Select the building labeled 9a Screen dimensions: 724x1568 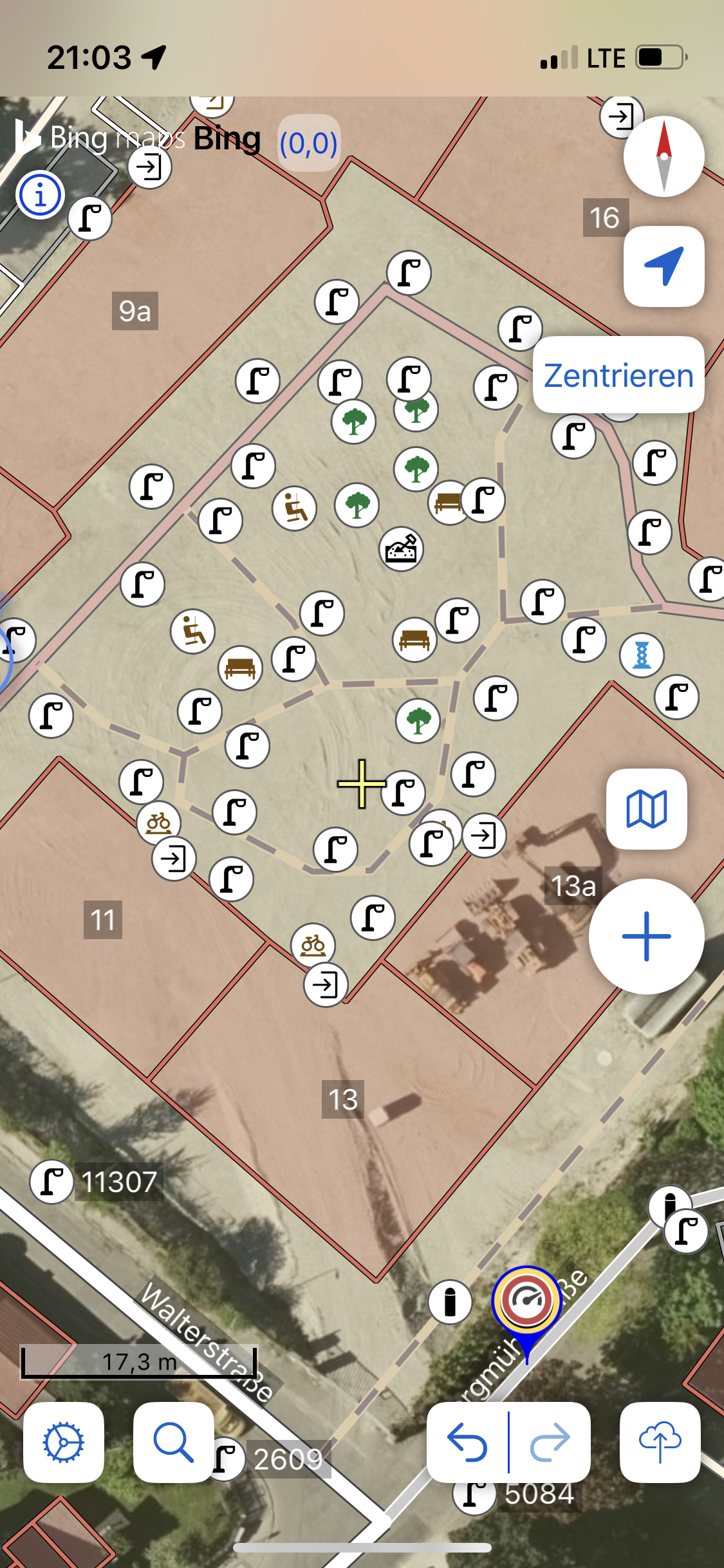tap(135, 311)
